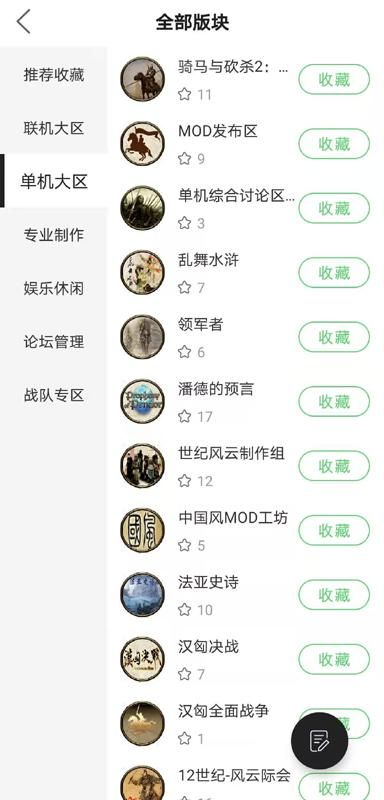Switch to the 推荐收藏 category
The width and height of the screenshot is (384, 800).
point(54,75)
